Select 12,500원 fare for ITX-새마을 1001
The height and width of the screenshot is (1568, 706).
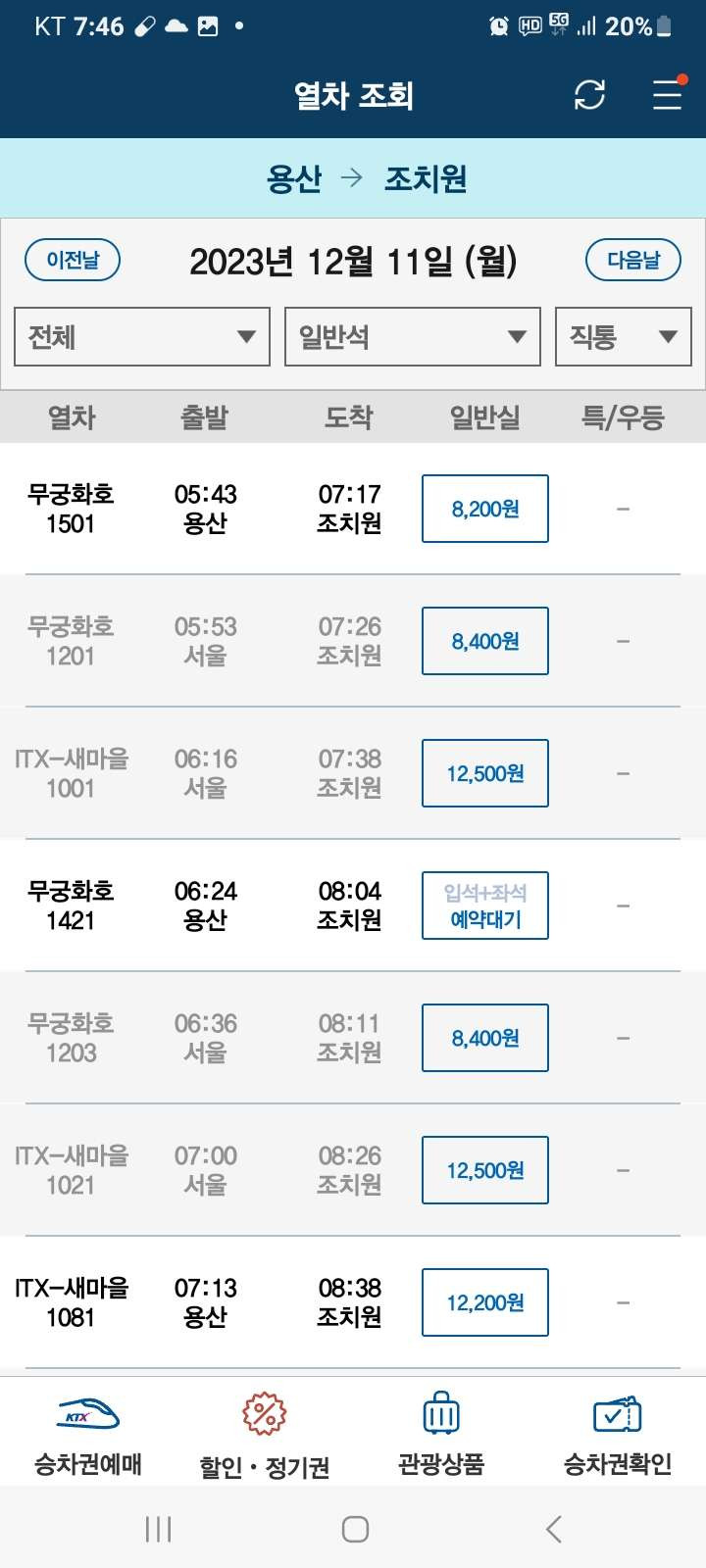485,773
